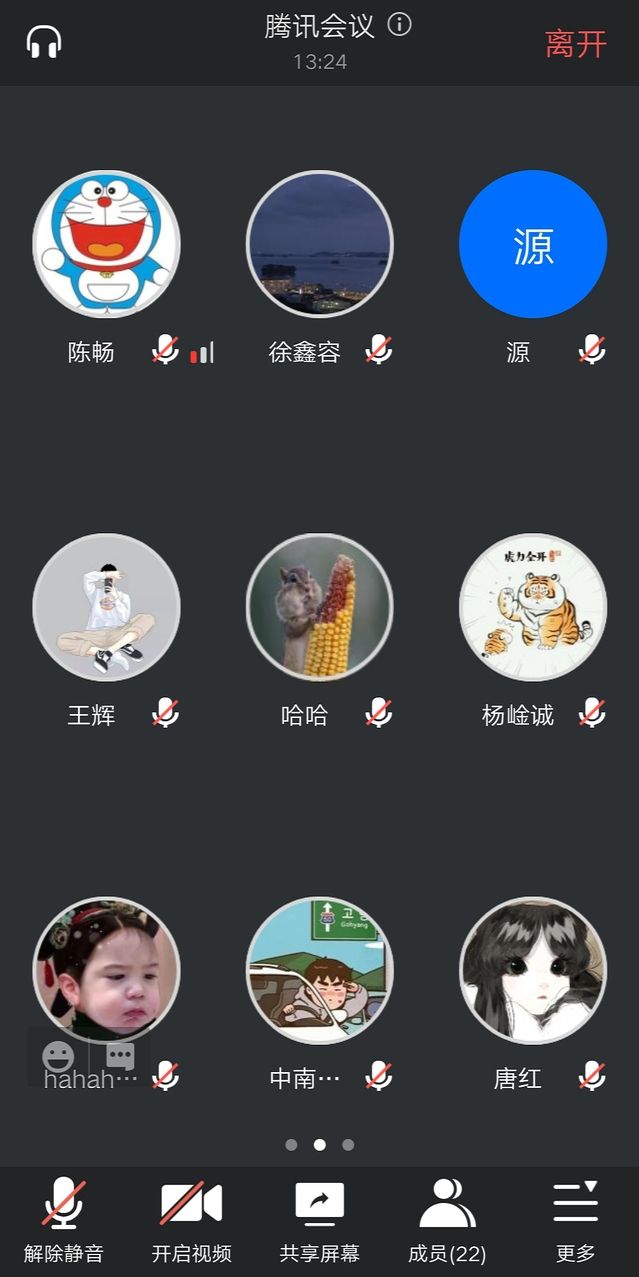
Task: Start screen sharing with 共享屏幕
Action: click(x=319, y=1219)
